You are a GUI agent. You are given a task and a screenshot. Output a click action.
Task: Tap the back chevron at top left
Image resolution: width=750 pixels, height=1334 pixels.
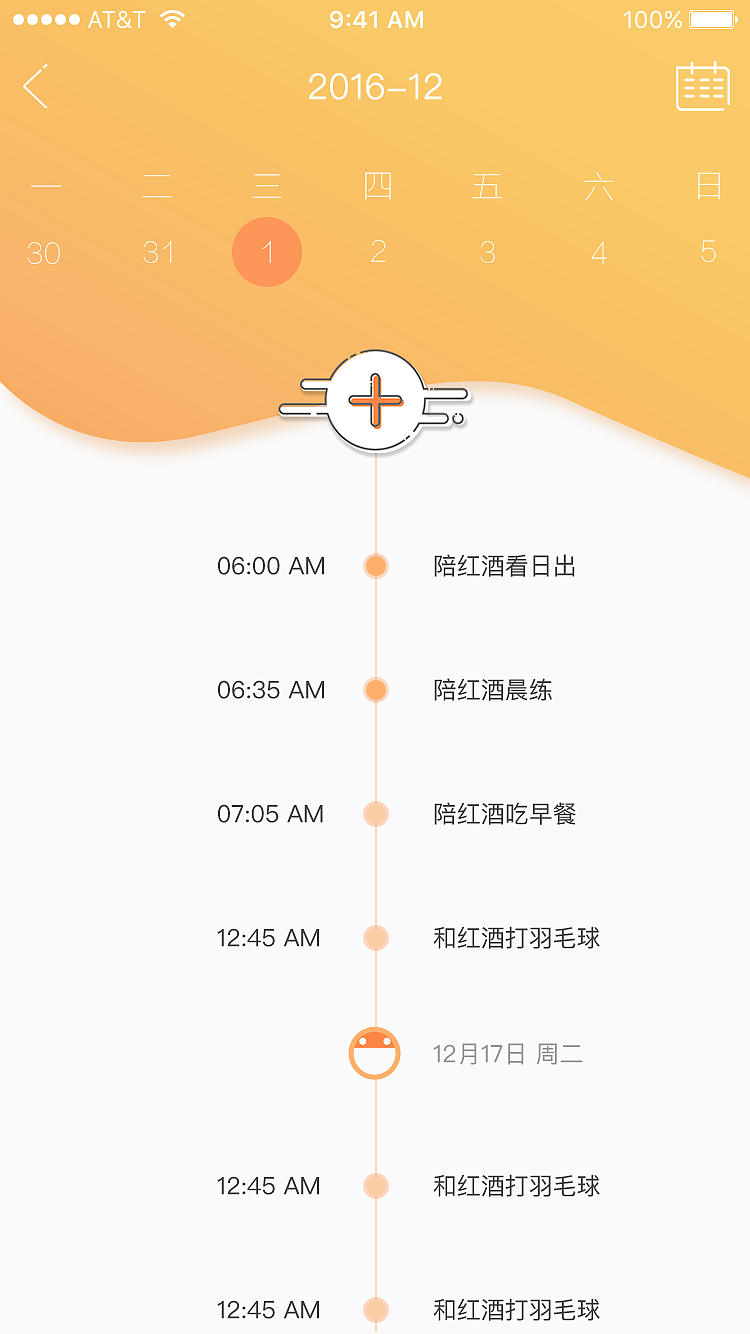34,86
